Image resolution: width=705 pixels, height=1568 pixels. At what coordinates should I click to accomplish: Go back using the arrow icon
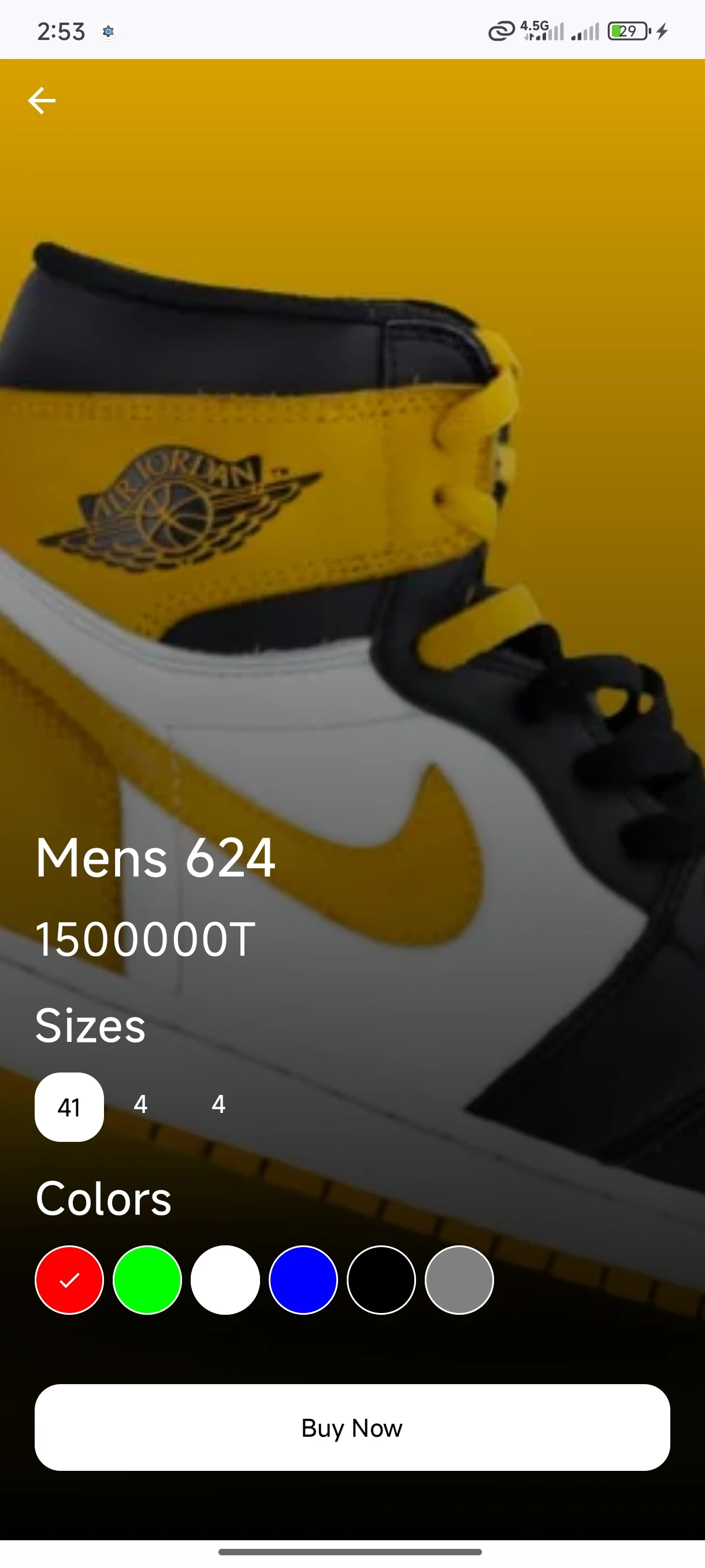pyautogui.click(x=42, y=101)
